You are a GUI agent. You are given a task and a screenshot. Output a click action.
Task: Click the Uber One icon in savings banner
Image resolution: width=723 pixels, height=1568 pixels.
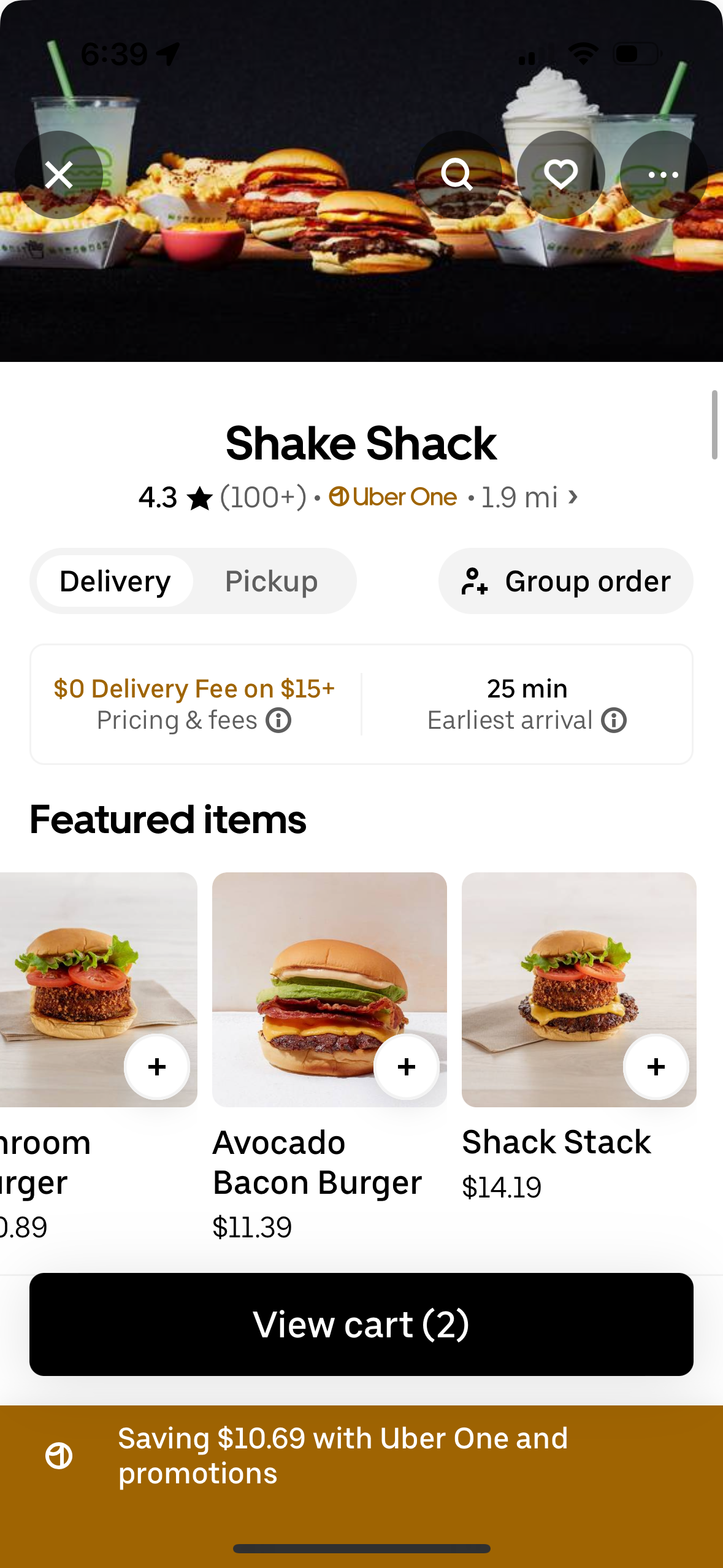click(58, 1456)
